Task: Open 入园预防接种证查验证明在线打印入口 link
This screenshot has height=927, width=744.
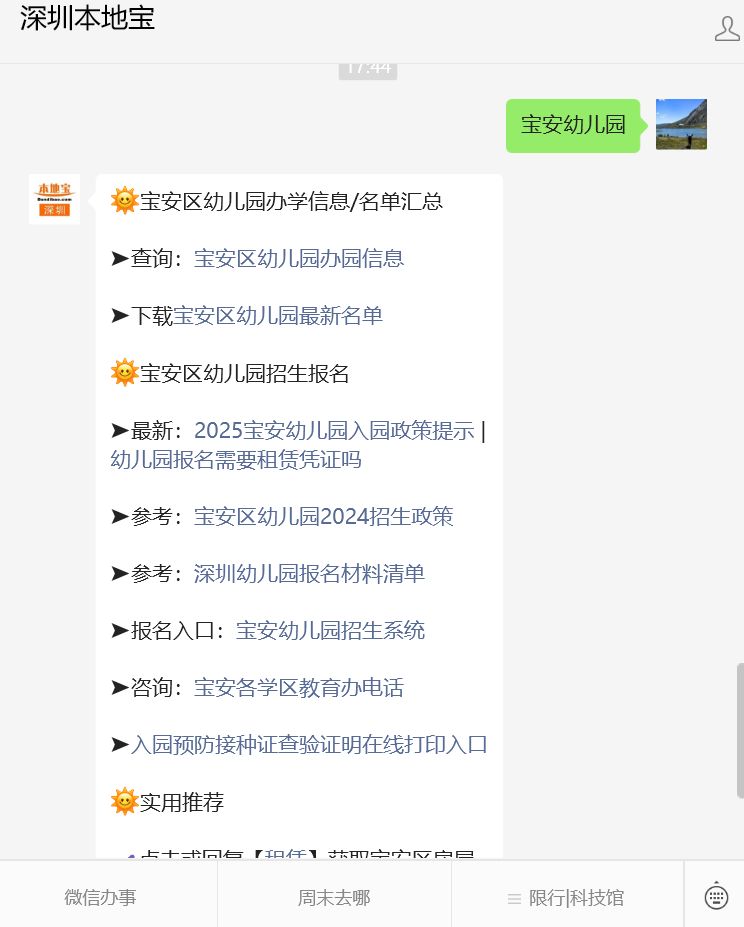Action: (x=309, y=745)
